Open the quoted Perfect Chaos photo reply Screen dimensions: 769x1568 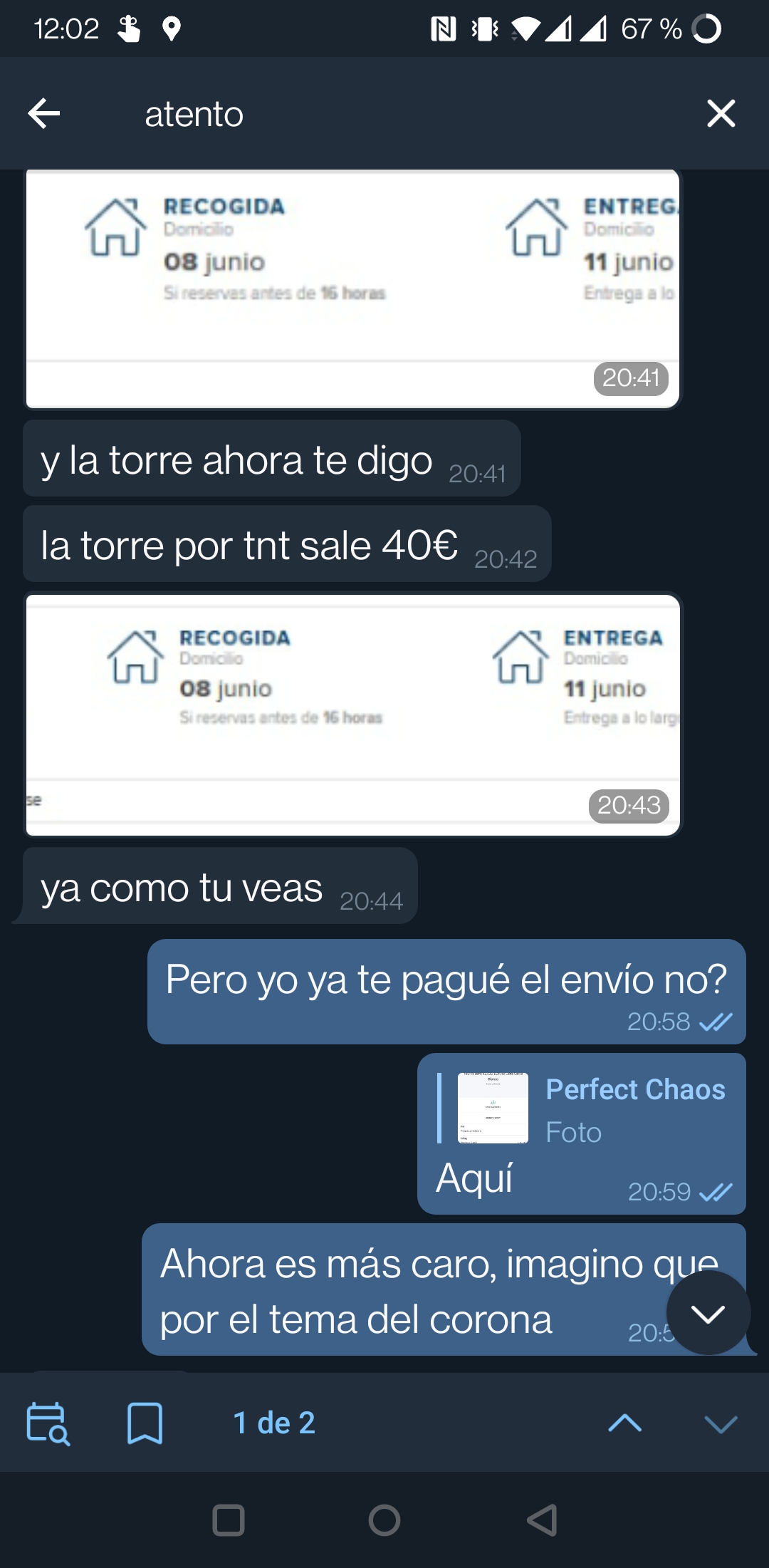(x=582, y=1108)
